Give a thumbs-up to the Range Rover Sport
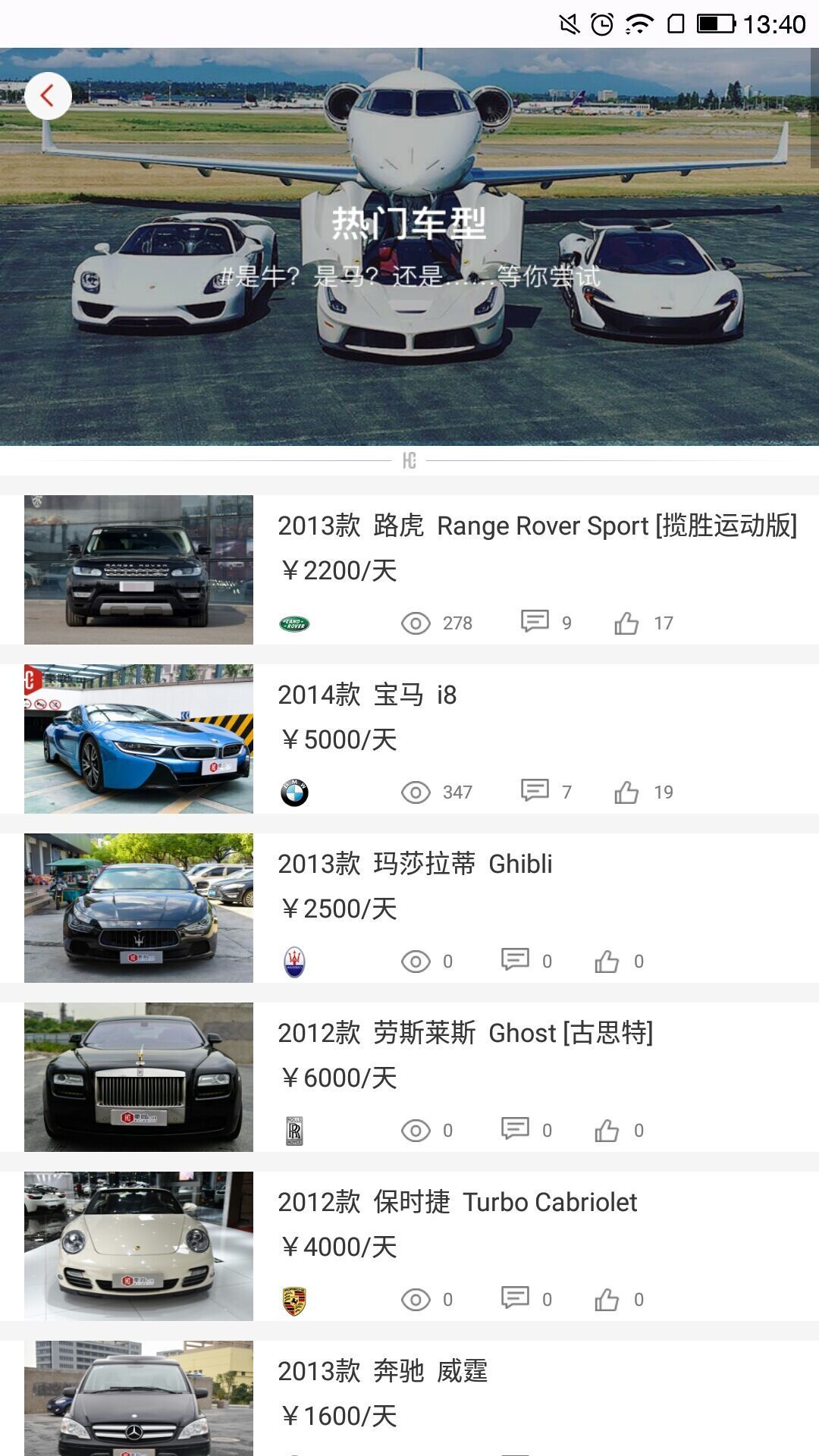 click(x=629, y=622)
